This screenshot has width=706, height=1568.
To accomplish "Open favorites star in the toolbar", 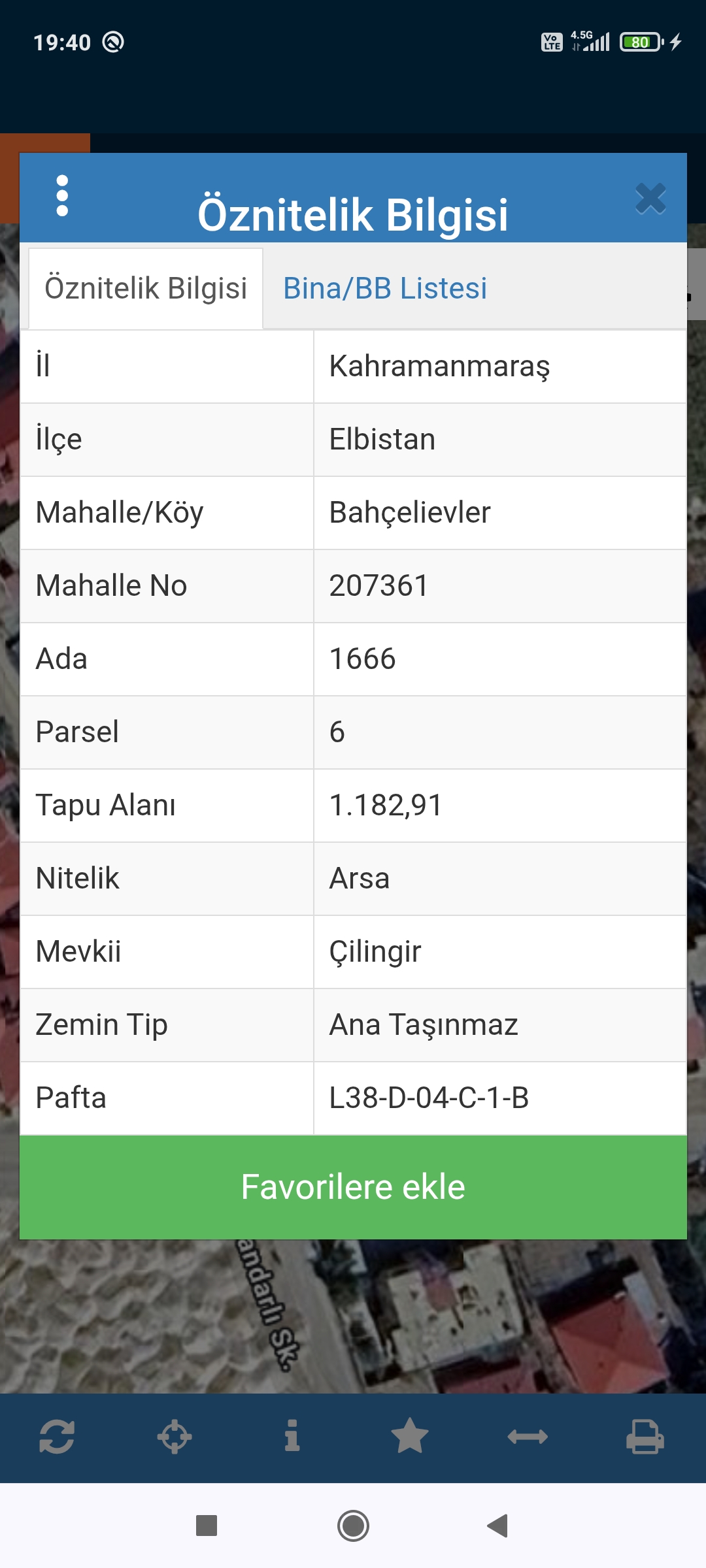I will coord(410,1435).
